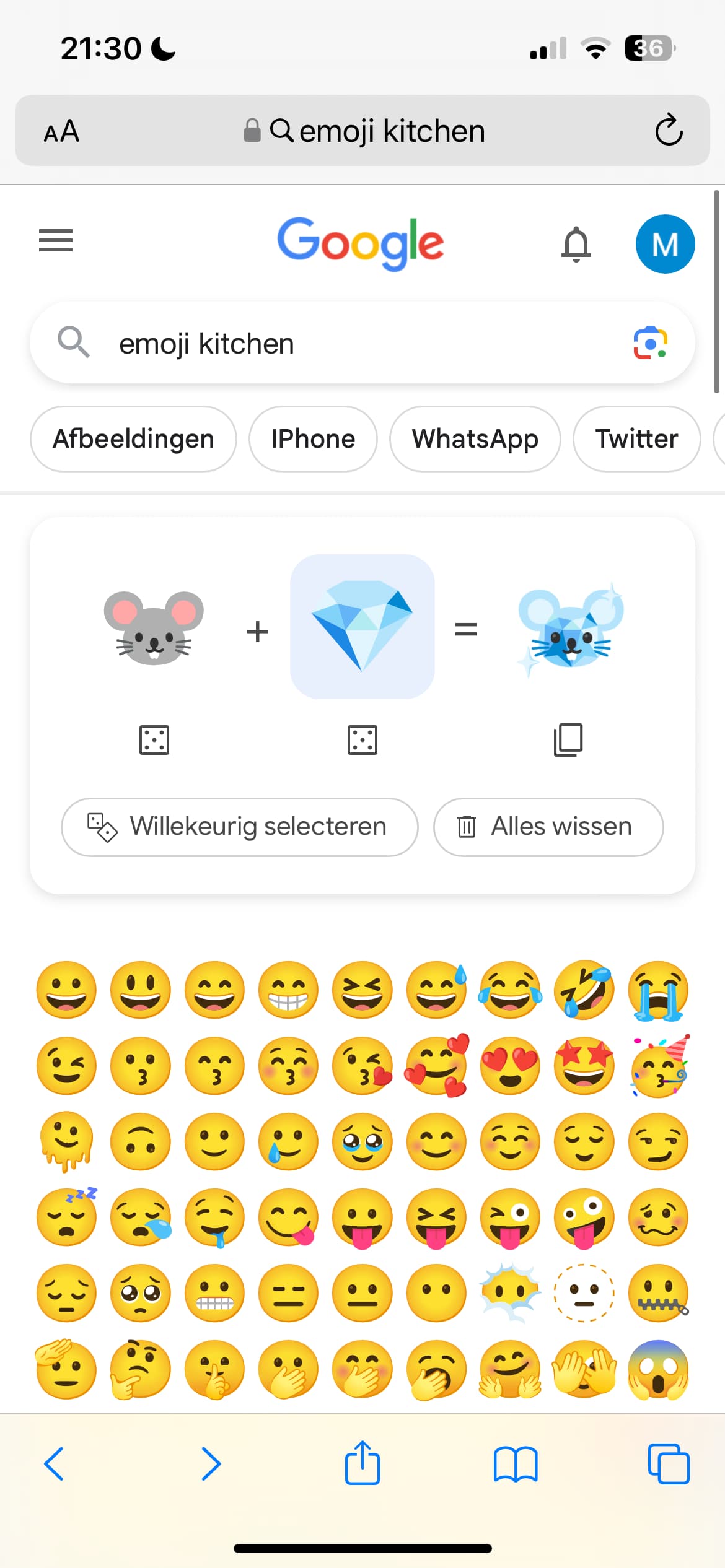725x1568 pixels.
Task: Pick the party face emoji with hat
Action: point(659,1066)
